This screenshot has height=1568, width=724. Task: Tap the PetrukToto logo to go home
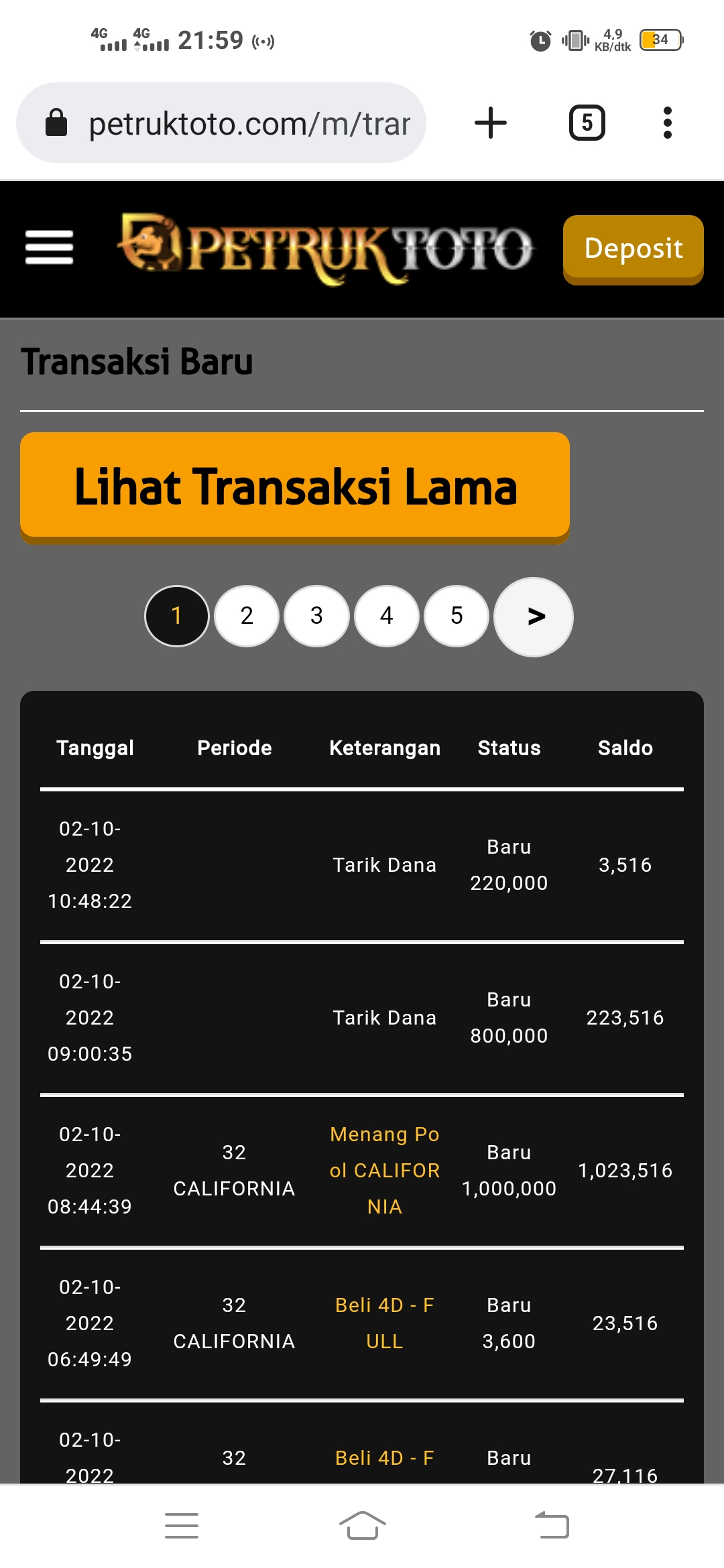325,249
